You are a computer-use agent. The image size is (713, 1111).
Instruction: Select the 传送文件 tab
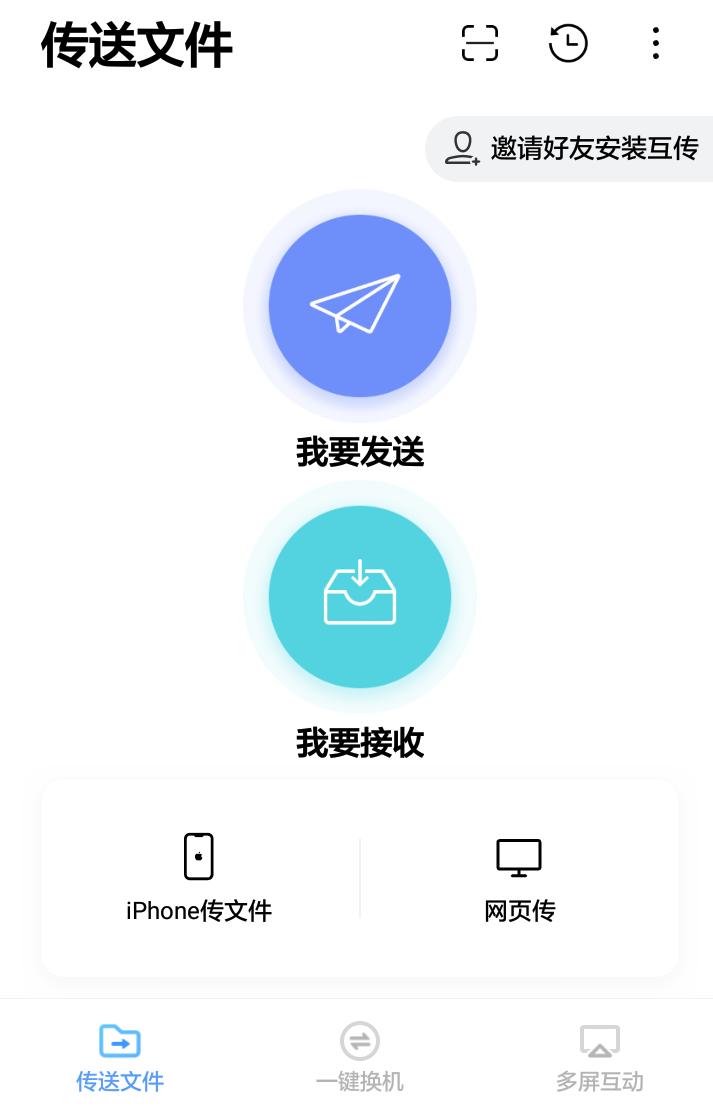[x=120, y=1058]
